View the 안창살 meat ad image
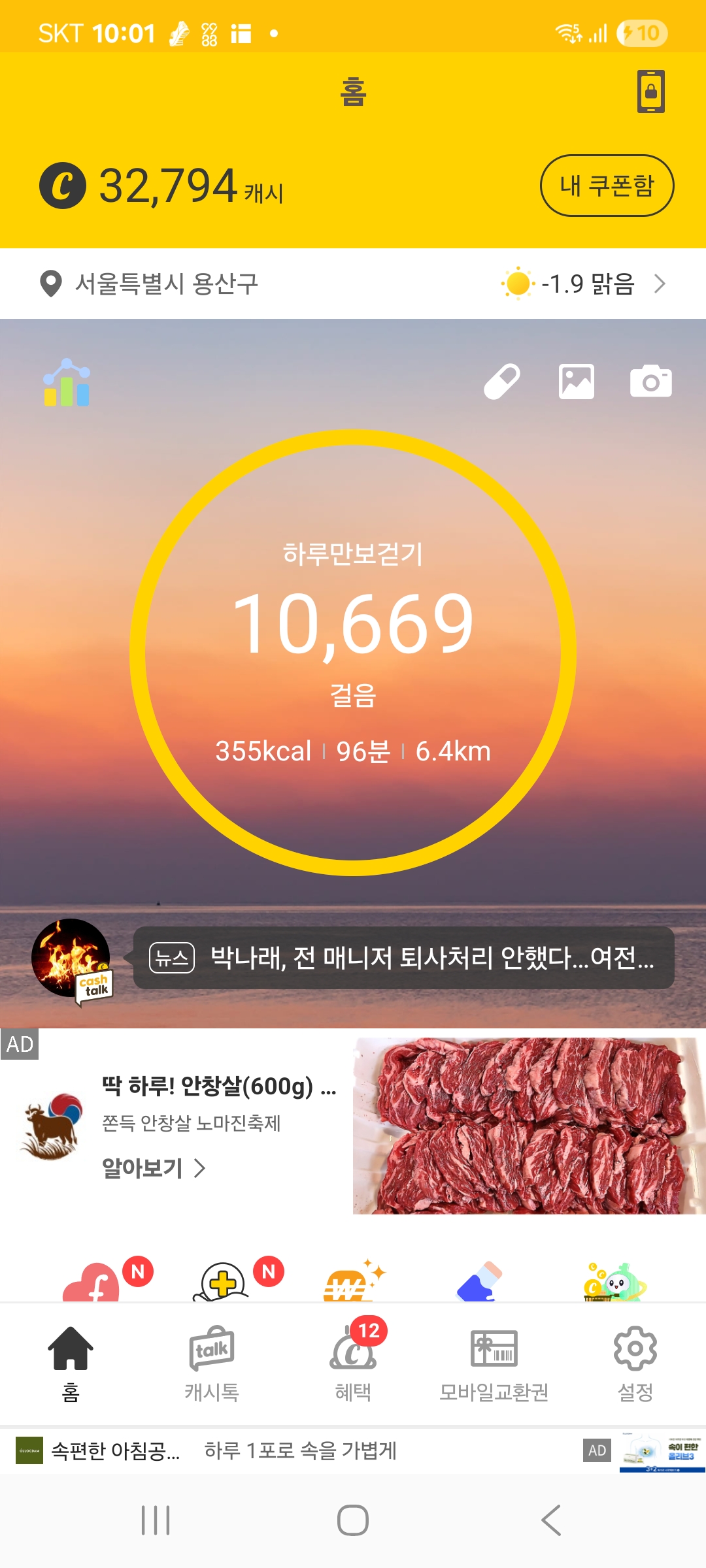Screen dimensions: 706x1568 point(528,1126)
